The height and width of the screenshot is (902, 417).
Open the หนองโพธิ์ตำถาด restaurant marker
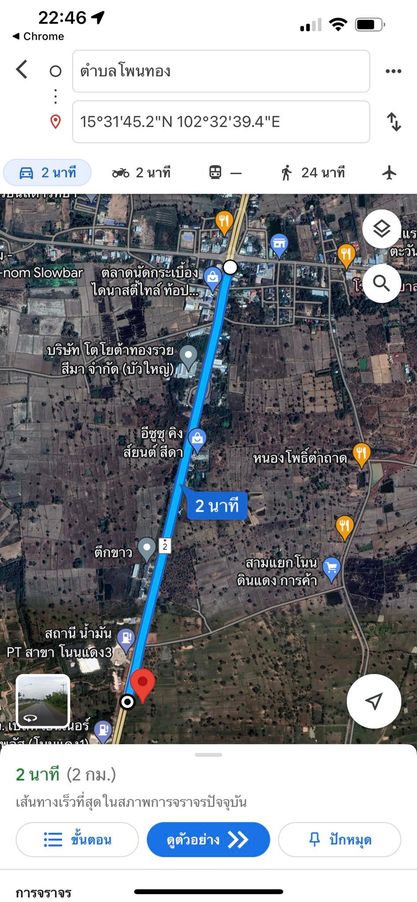(x=362, y=455)
